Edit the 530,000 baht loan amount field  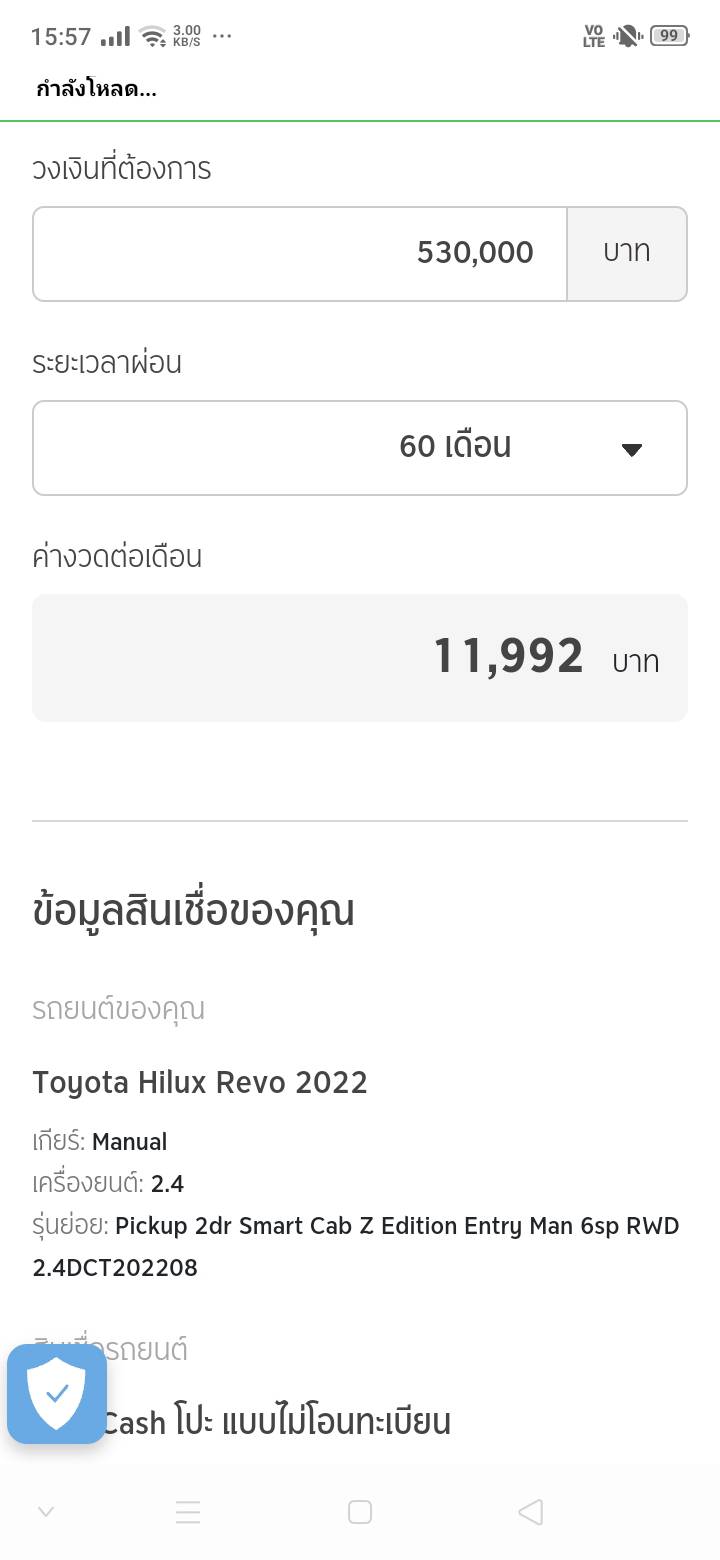(300, 253)
